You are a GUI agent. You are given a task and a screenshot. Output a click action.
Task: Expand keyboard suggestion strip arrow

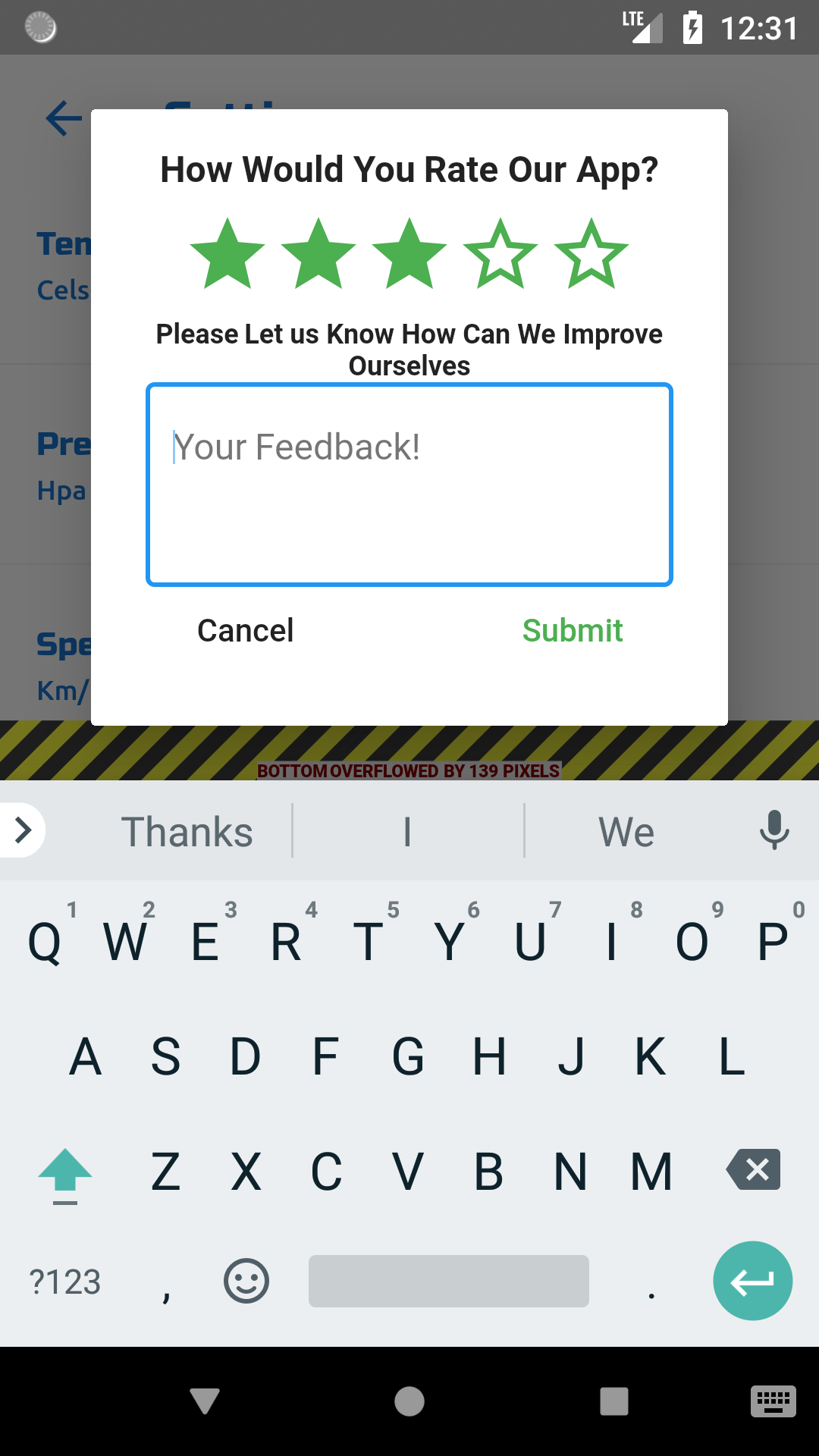(x=23, y=830)
